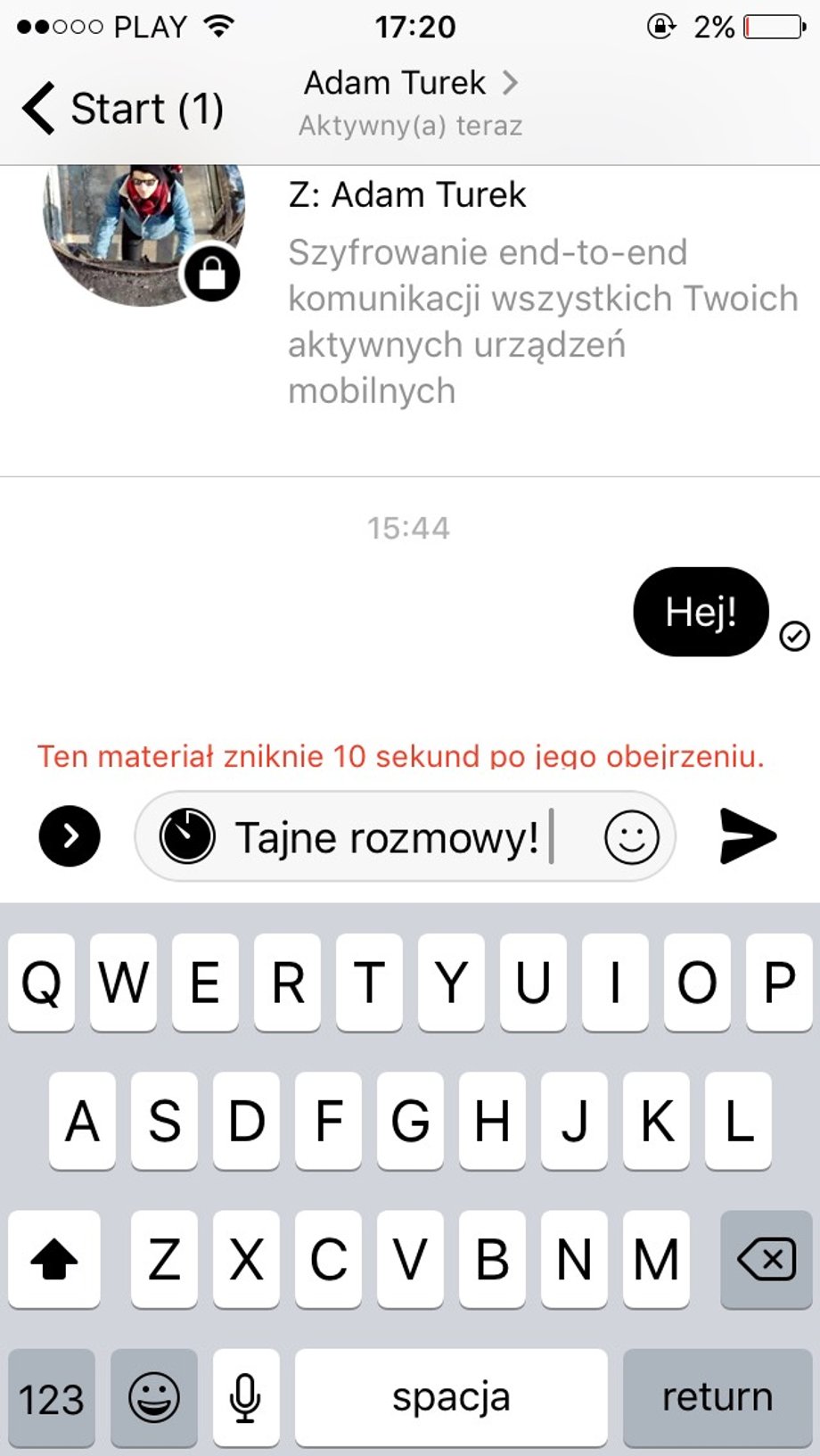820x1456 pixels.
Task: Go back to Start
Action: coord(122,109)
